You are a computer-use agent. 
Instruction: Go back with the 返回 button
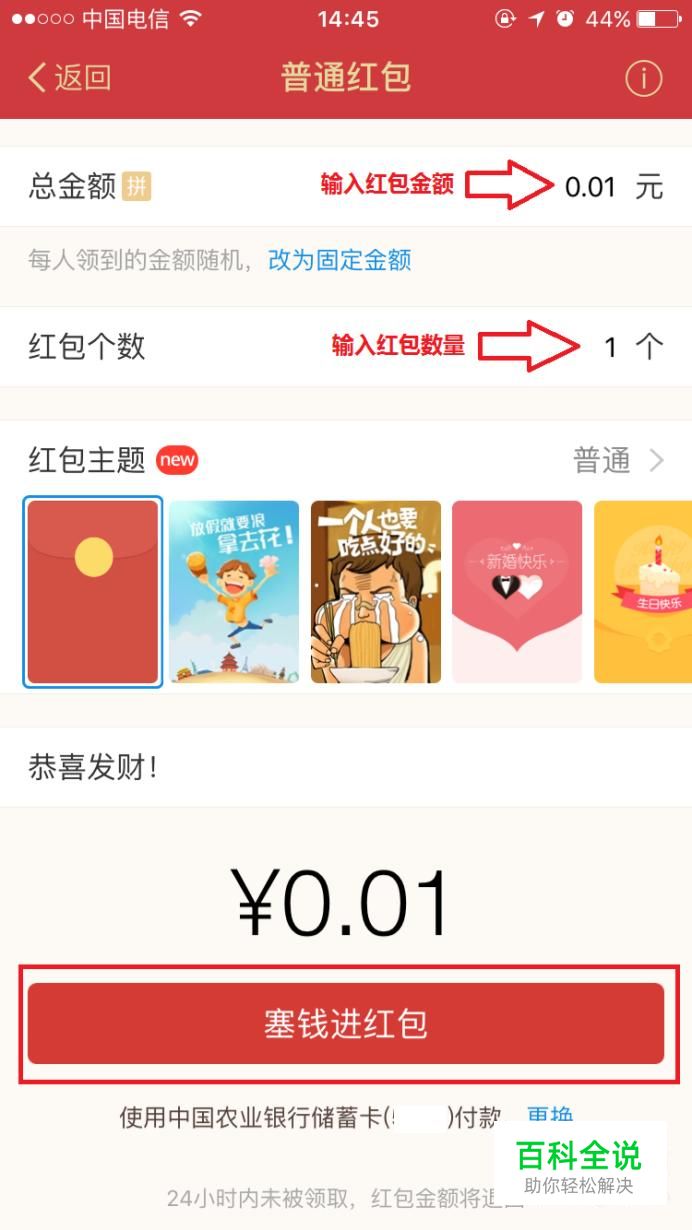point(68,78)
